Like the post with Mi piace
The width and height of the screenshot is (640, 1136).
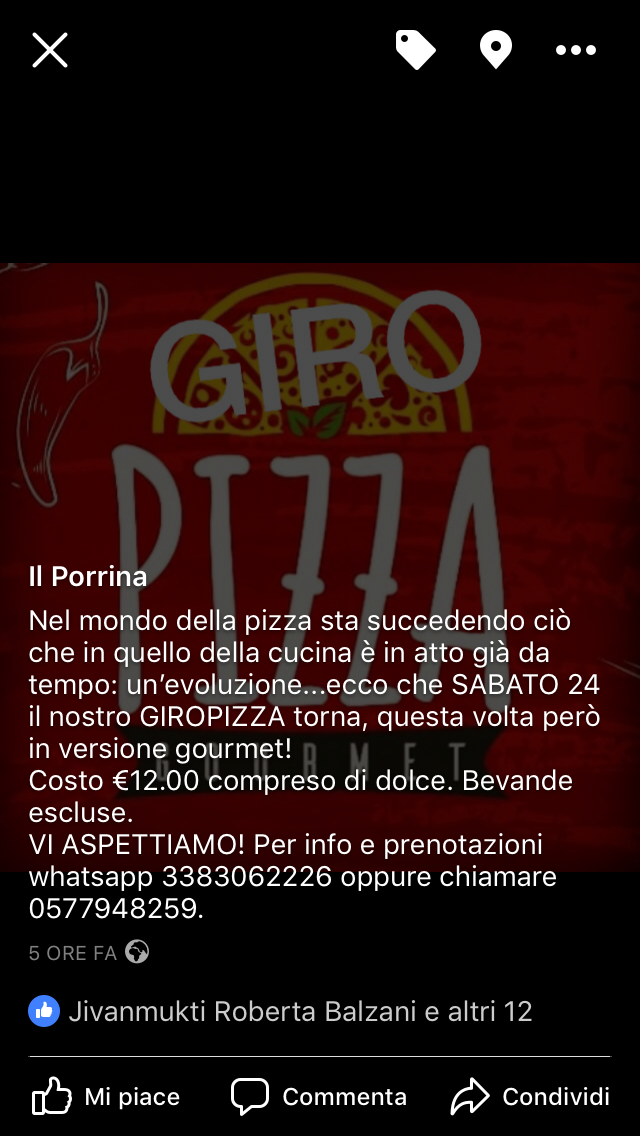coord(106,1097)
